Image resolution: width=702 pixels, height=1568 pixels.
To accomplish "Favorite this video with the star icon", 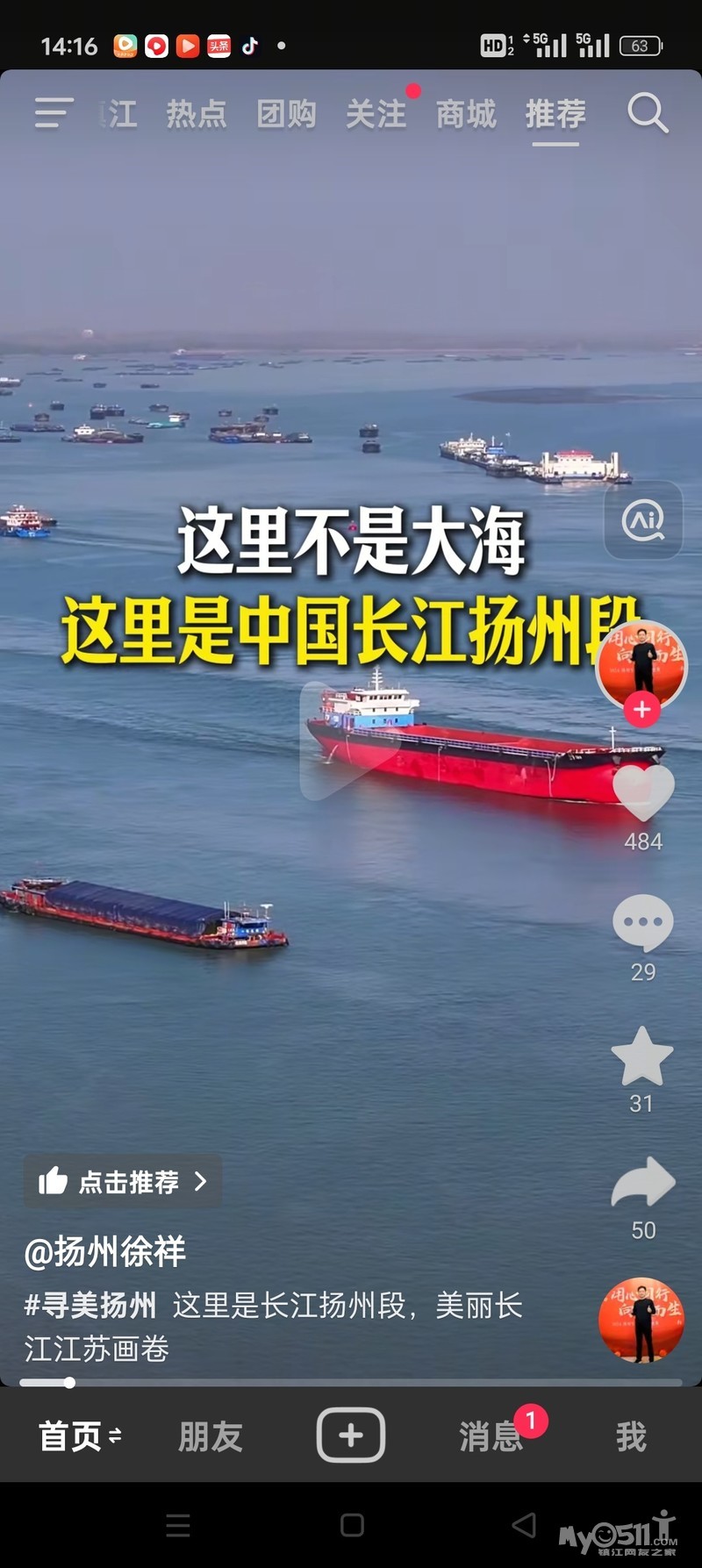I will pyautogui.click(x=642, y=1056).
